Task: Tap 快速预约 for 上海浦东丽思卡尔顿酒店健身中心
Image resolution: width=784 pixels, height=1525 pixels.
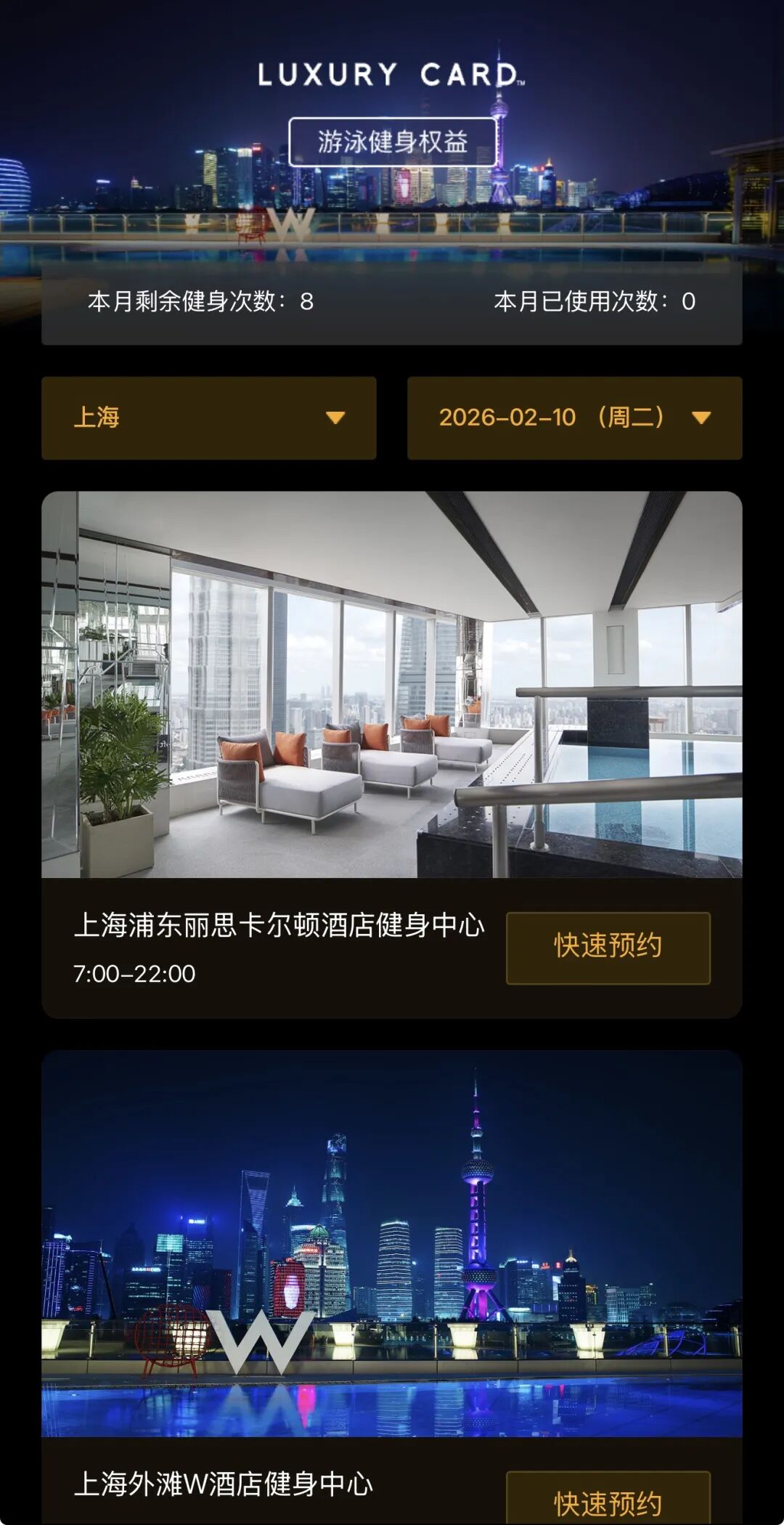Action: (608, 948)
